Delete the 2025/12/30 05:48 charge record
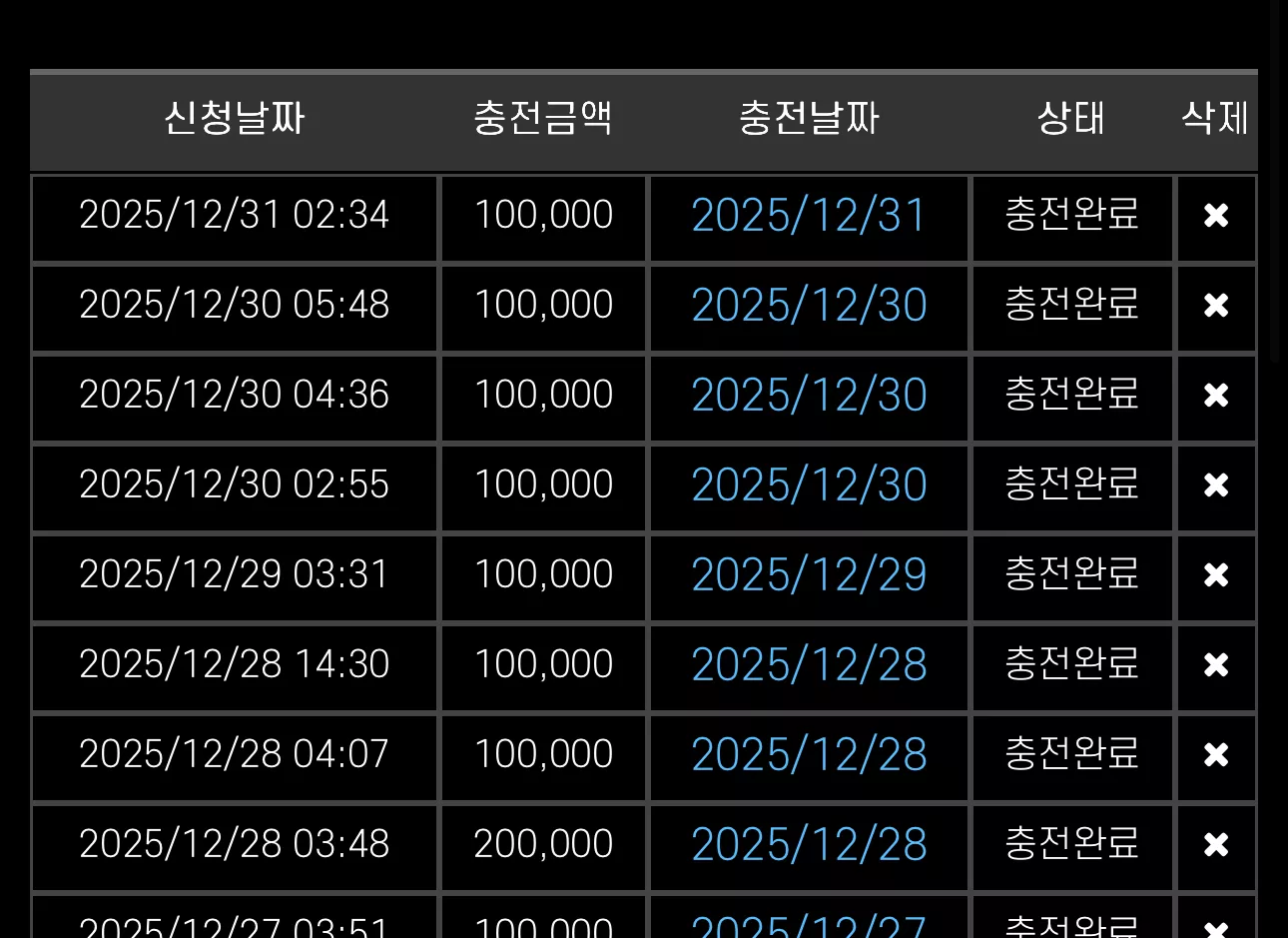 [x=1216, y=306]
